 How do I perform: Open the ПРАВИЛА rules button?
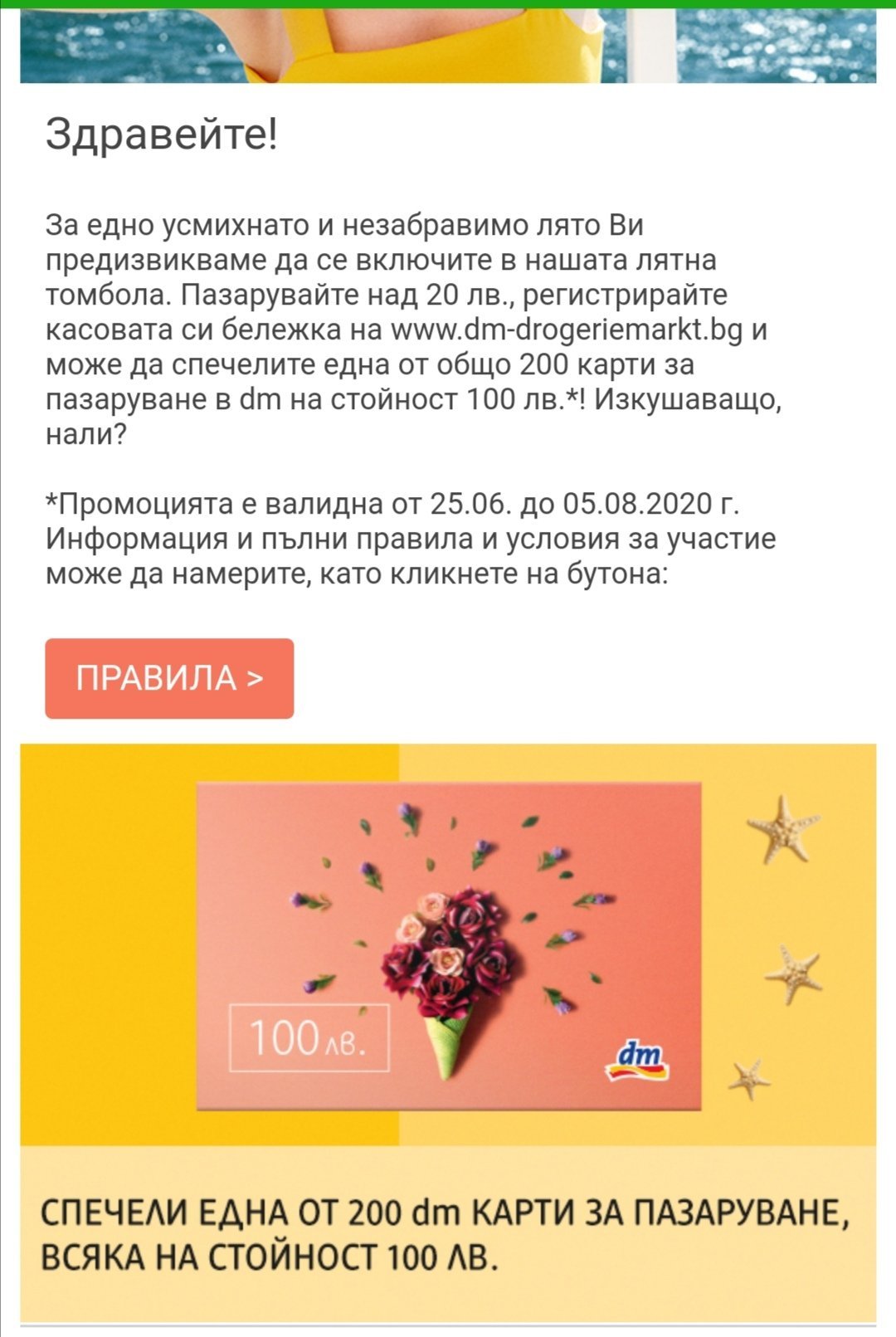(169, 678)
